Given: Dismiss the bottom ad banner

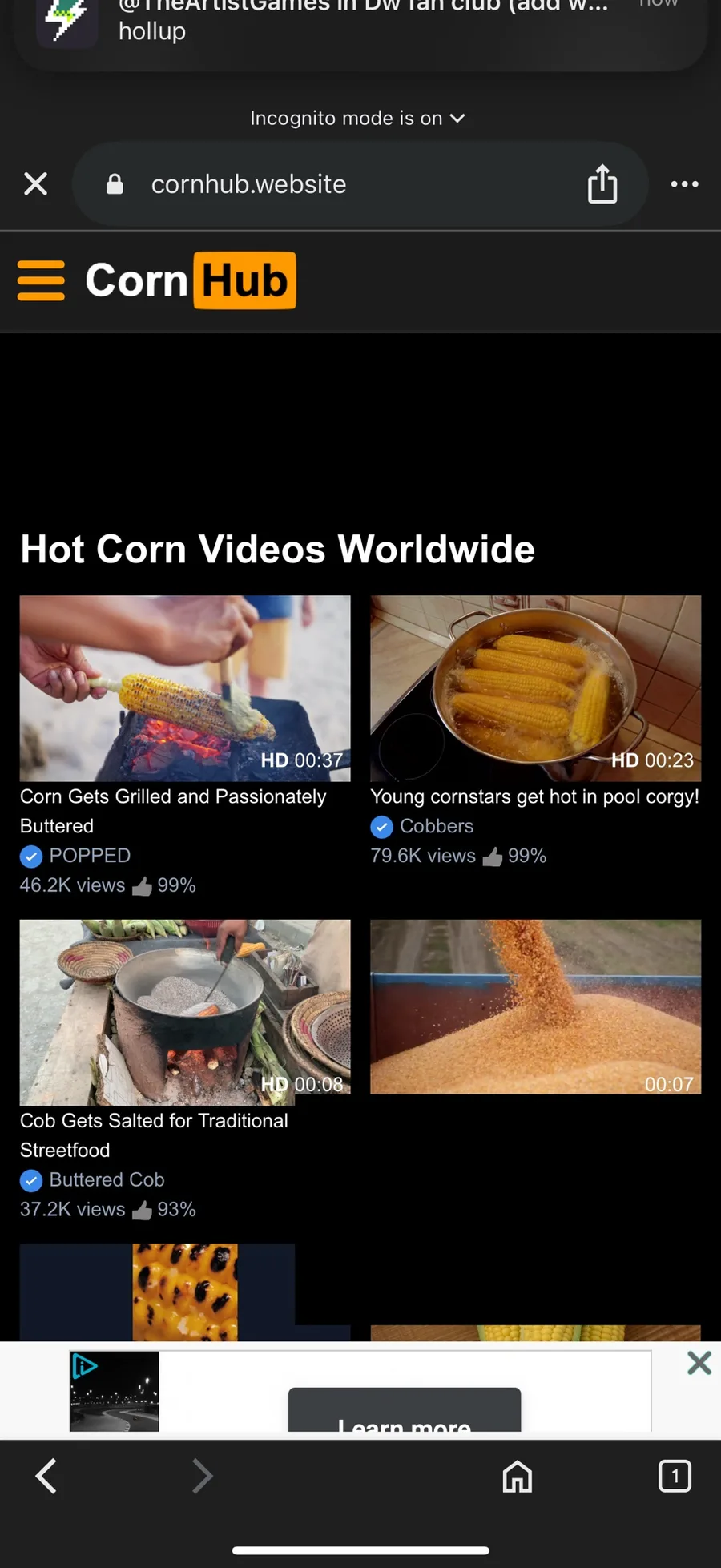Looking at the screenshot, I should [x=699, y=1363].
